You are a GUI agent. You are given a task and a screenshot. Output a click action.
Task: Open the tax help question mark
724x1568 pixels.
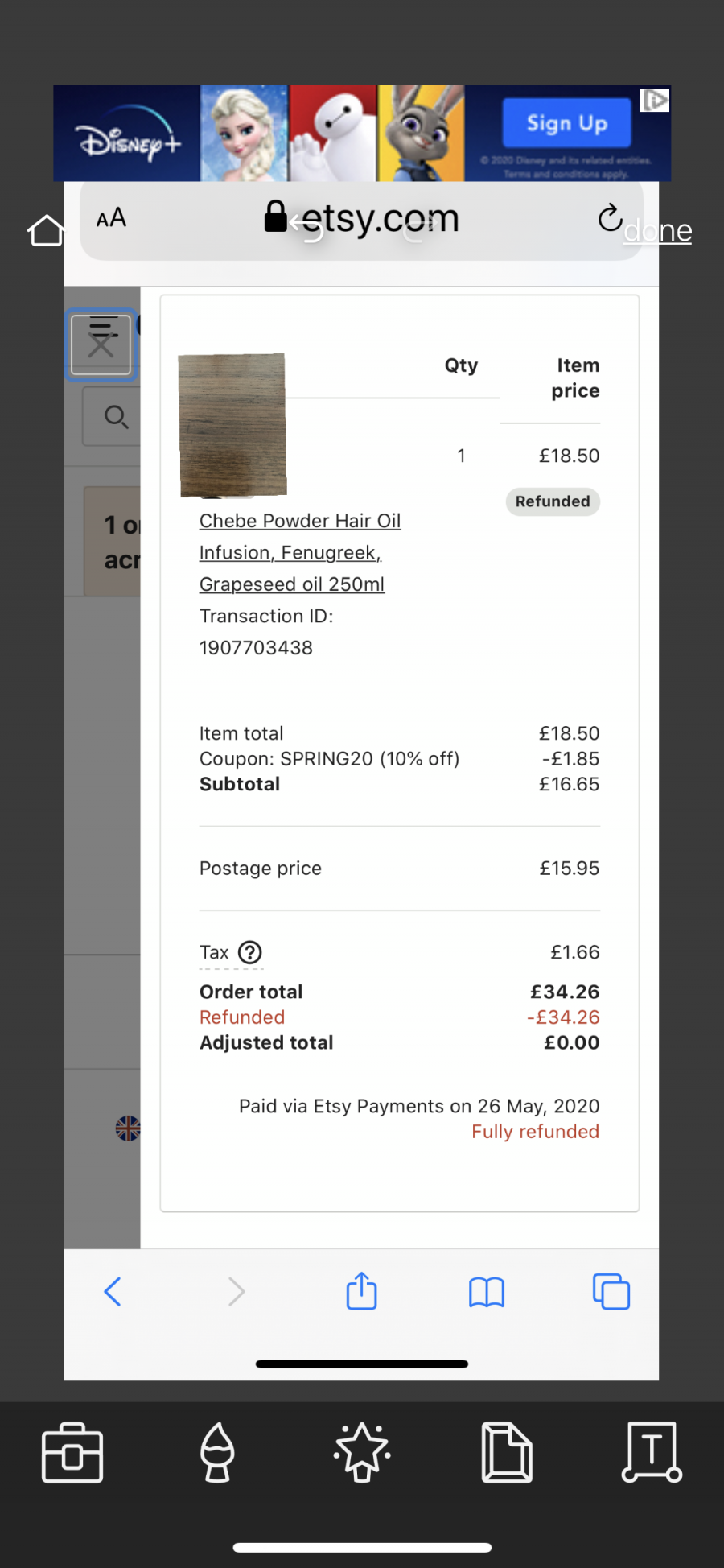250,953
